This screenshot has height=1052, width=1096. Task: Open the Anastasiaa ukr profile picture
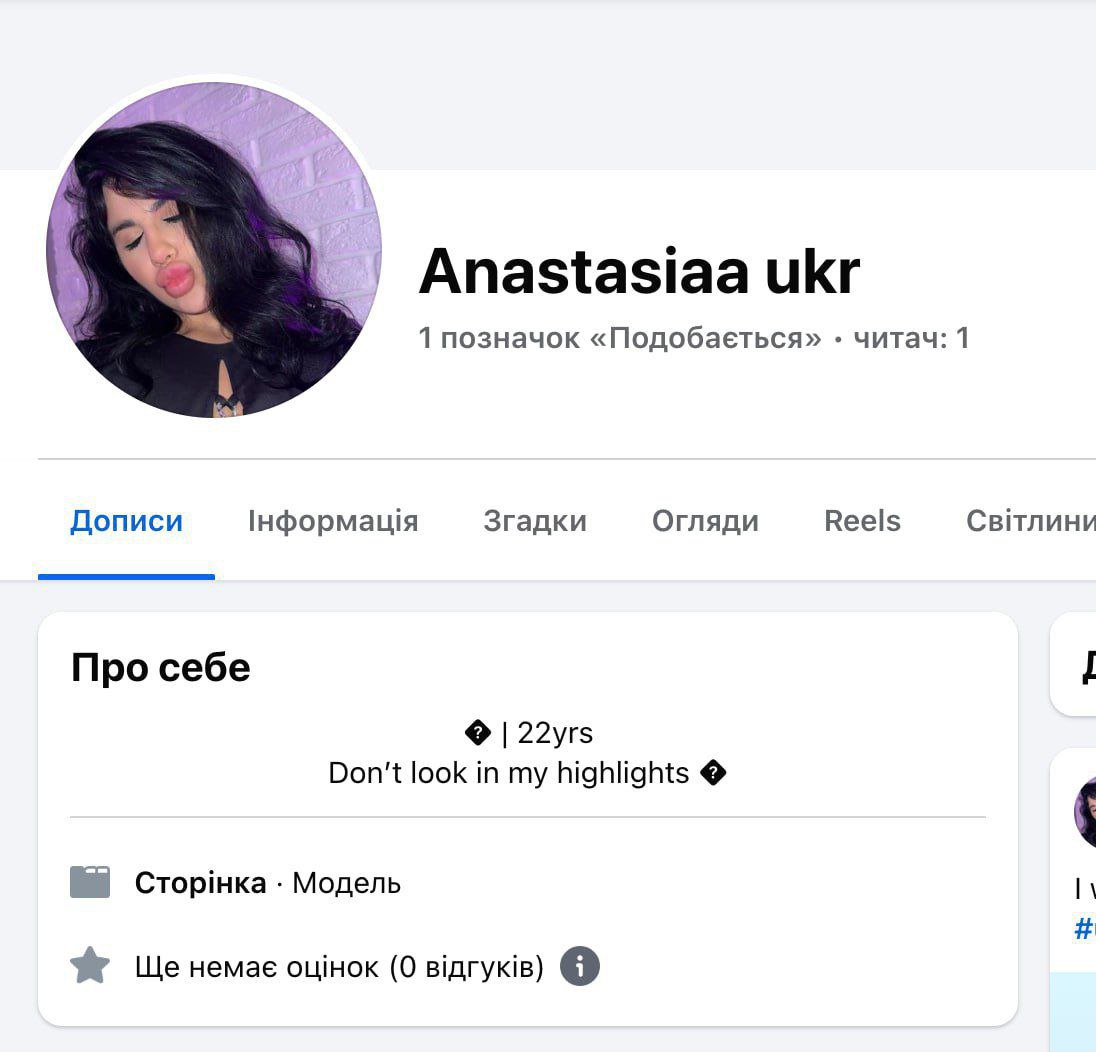pos(214,250)
